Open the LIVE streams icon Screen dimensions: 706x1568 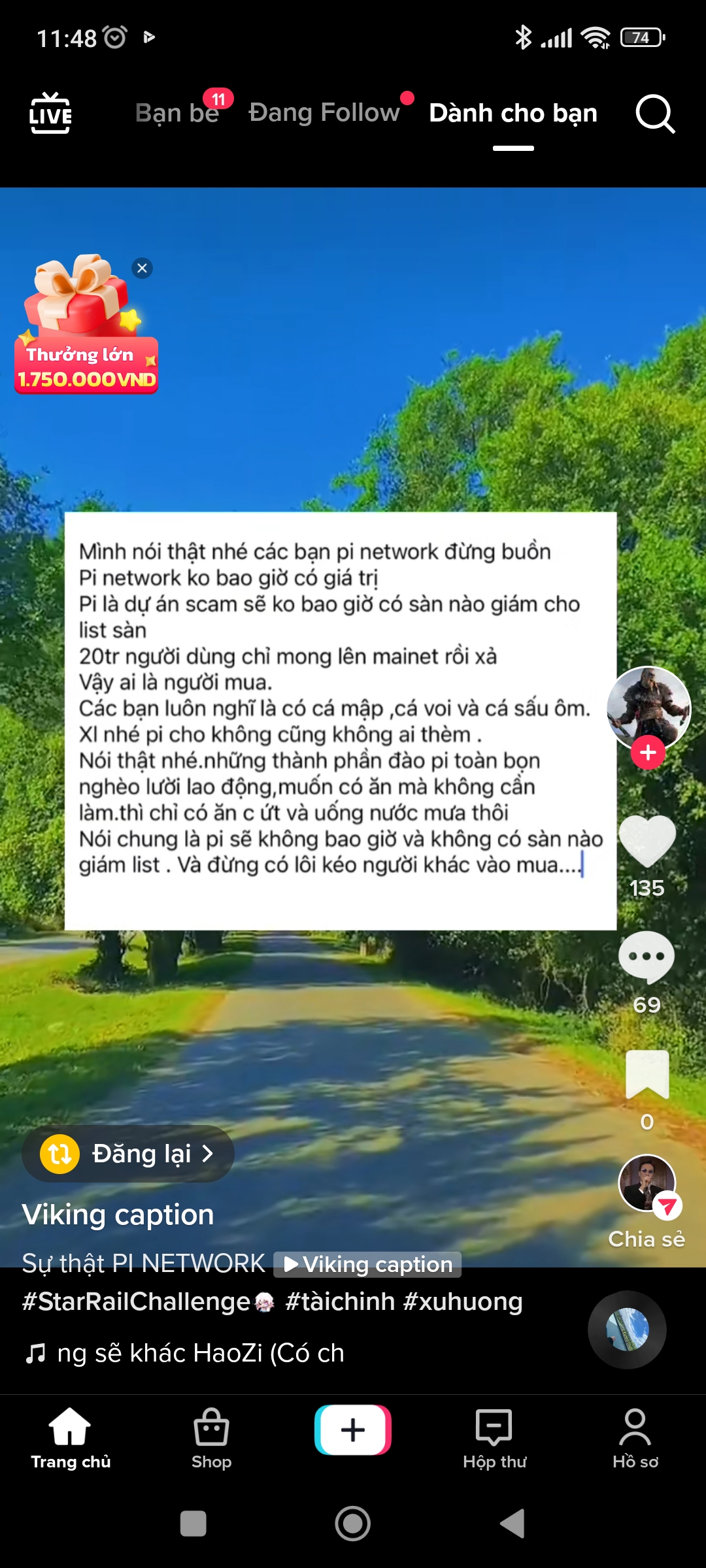tap(50, 114)
